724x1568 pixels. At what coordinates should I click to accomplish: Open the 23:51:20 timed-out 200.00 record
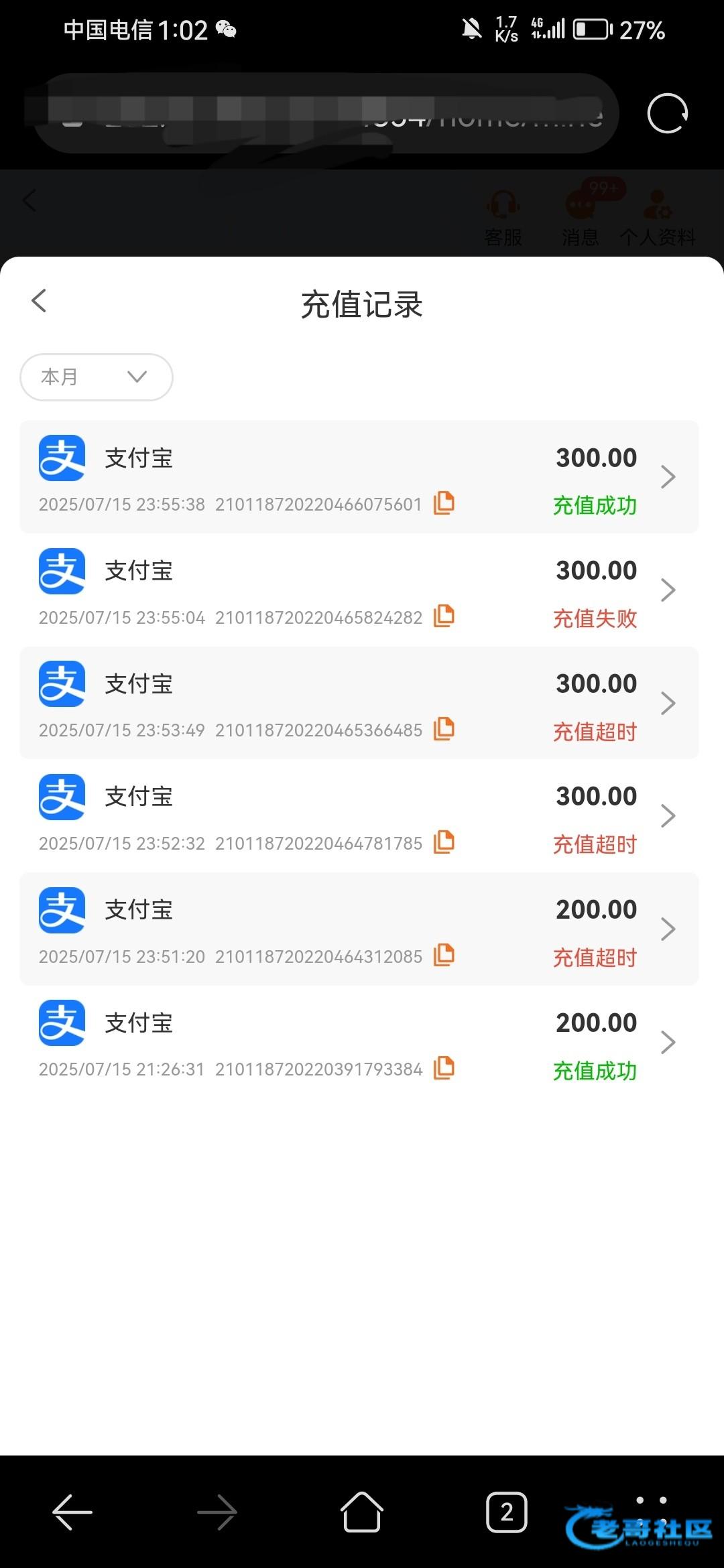(x=668, y=929)
